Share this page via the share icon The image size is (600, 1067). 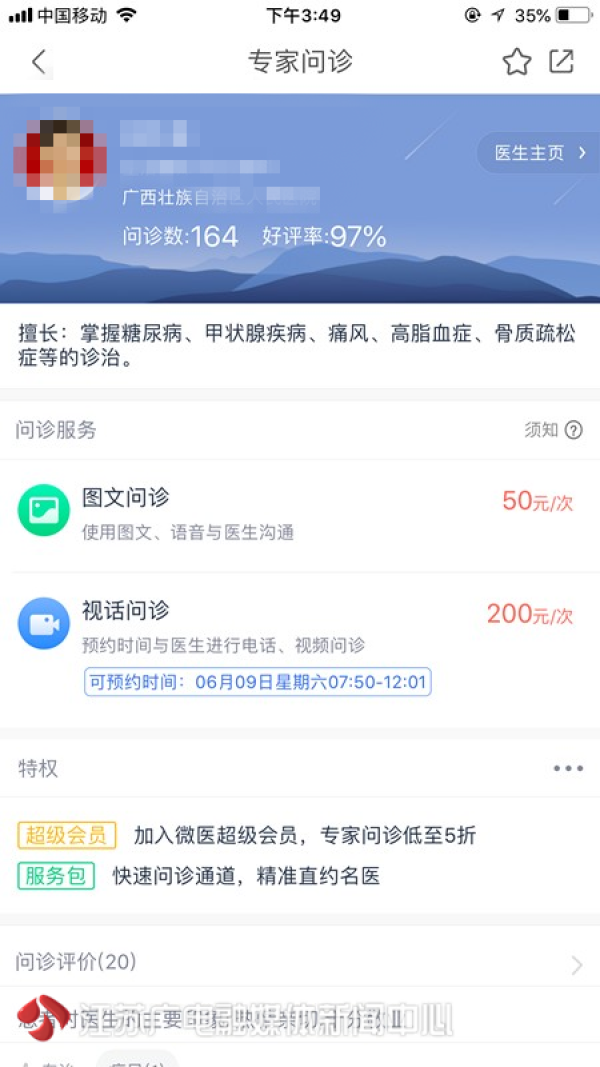coord(562,61)
